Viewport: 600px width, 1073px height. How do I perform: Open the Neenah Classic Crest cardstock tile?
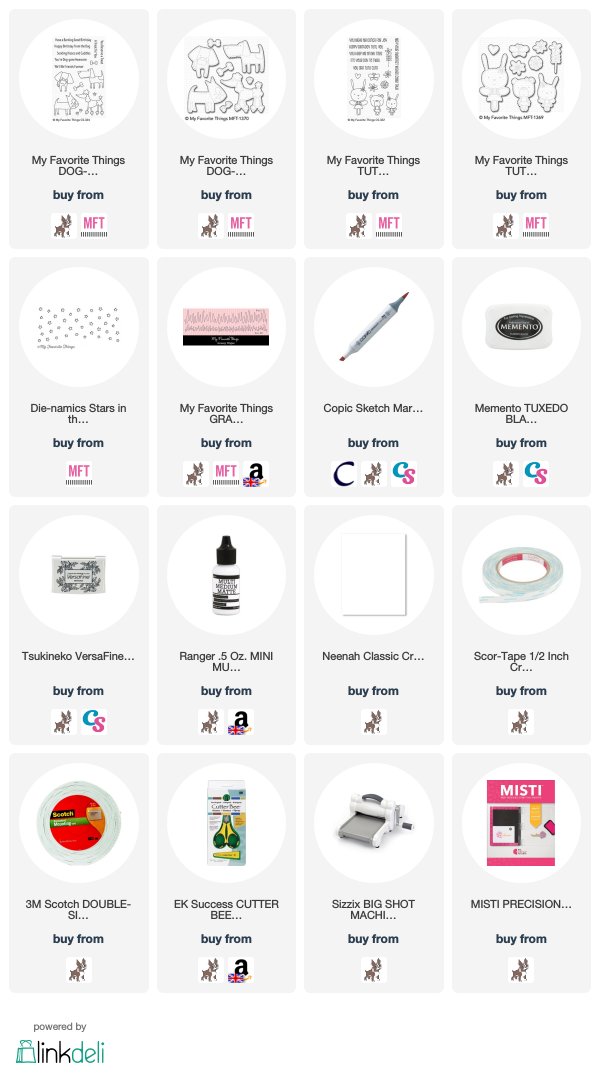(374, 625)
